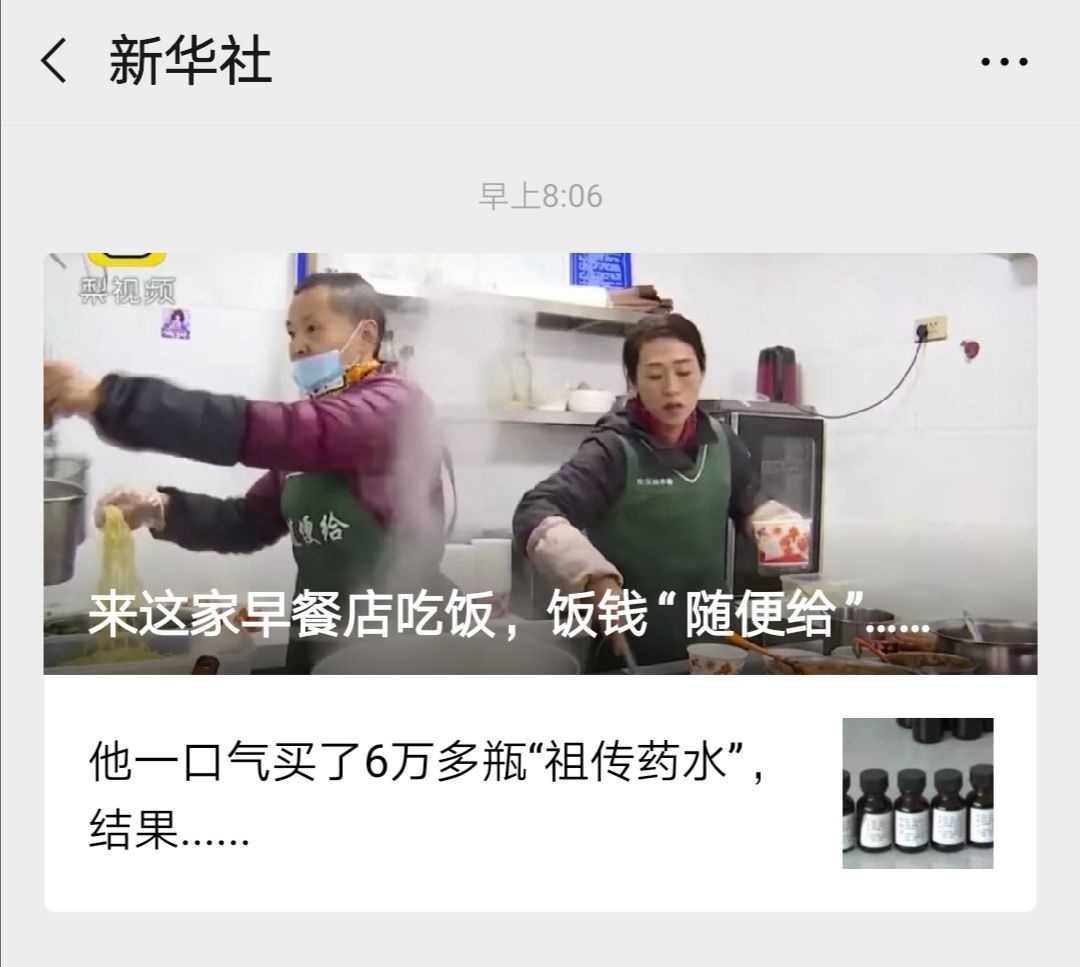Open the three-dot overflow menu
Image resolution: width=1080 pixels, height=967 pixels.
click(1003, 62)
